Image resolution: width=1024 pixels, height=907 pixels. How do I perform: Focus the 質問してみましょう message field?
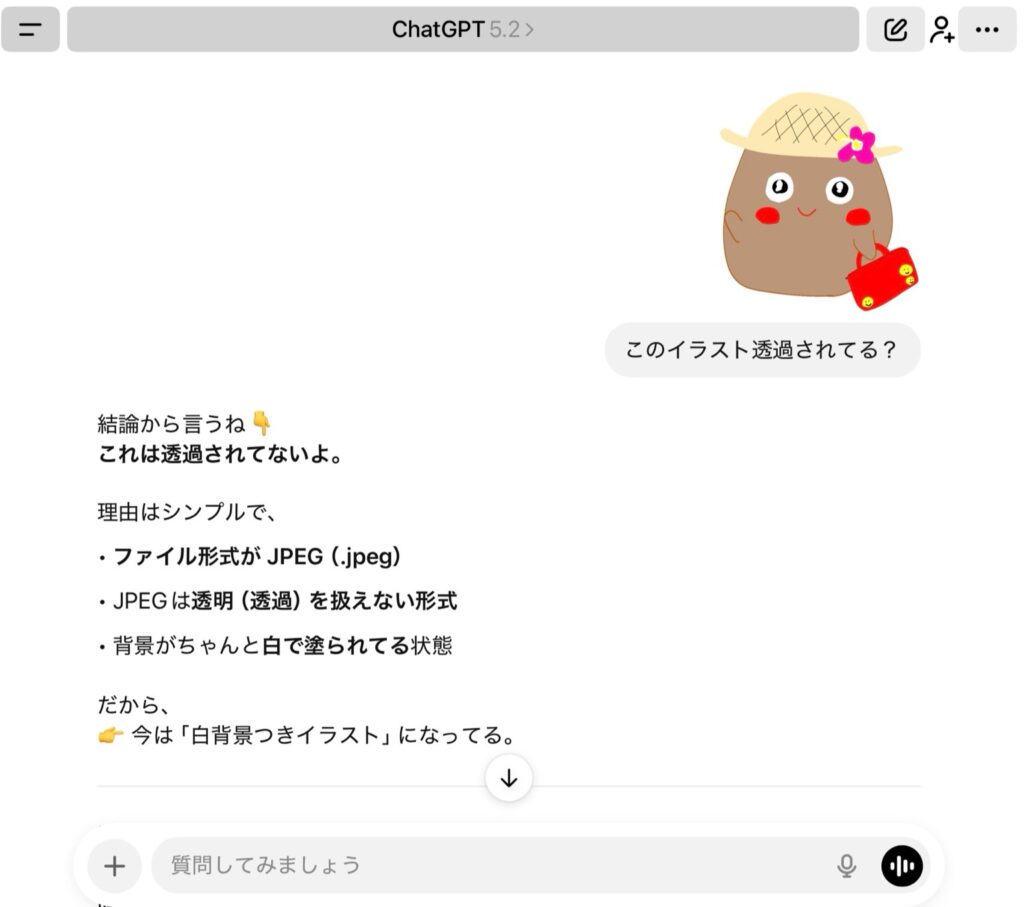(x=490, y=865)
